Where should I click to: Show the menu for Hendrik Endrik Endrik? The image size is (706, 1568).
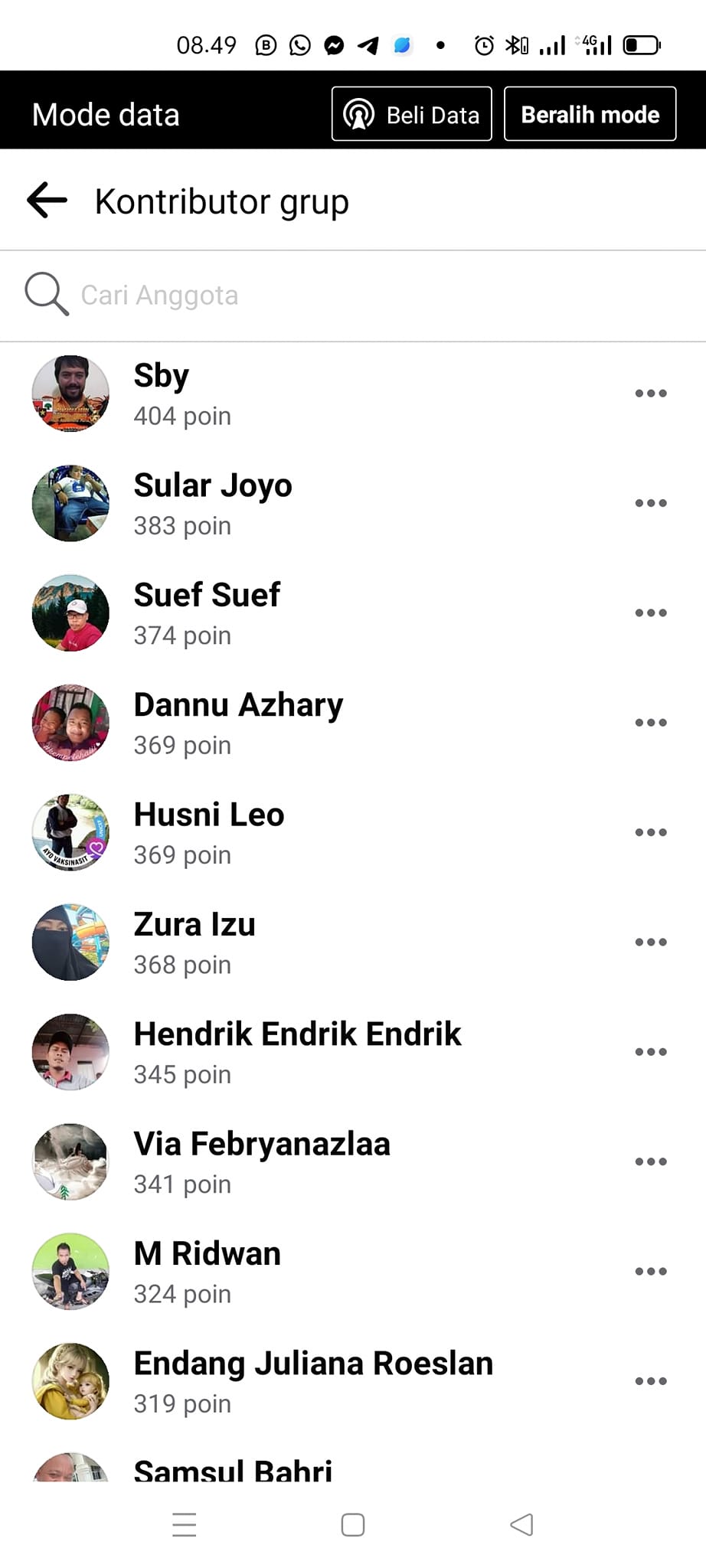pos(650,1052)
